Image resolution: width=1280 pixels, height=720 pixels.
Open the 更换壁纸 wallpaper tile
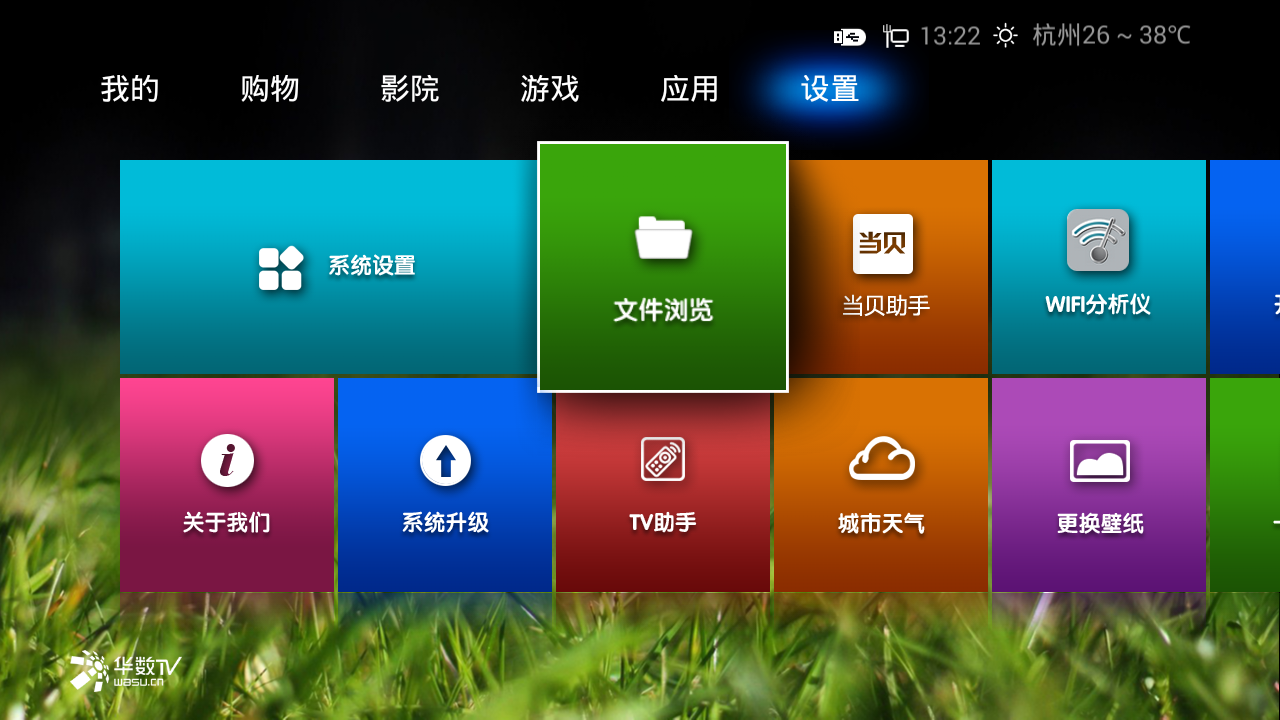[x=1099, y=485]
